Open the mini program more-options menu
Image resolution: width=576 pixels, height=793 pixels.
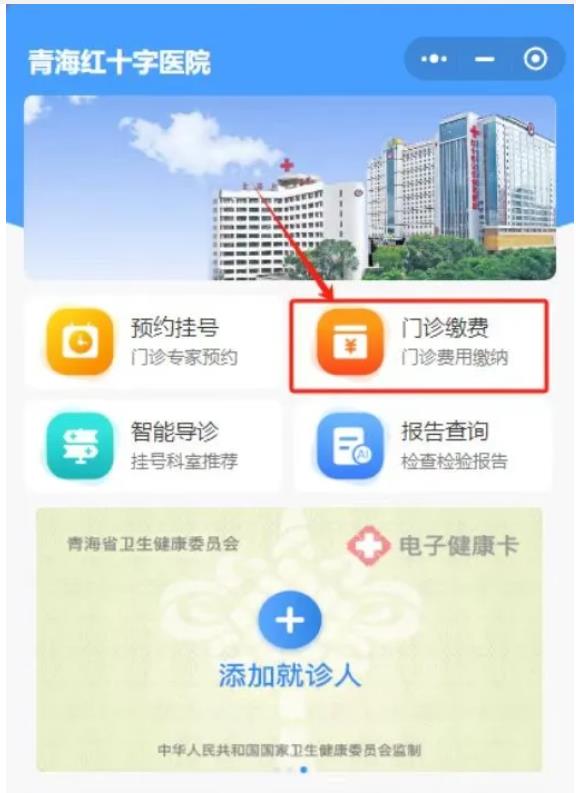tap(433, 59)
